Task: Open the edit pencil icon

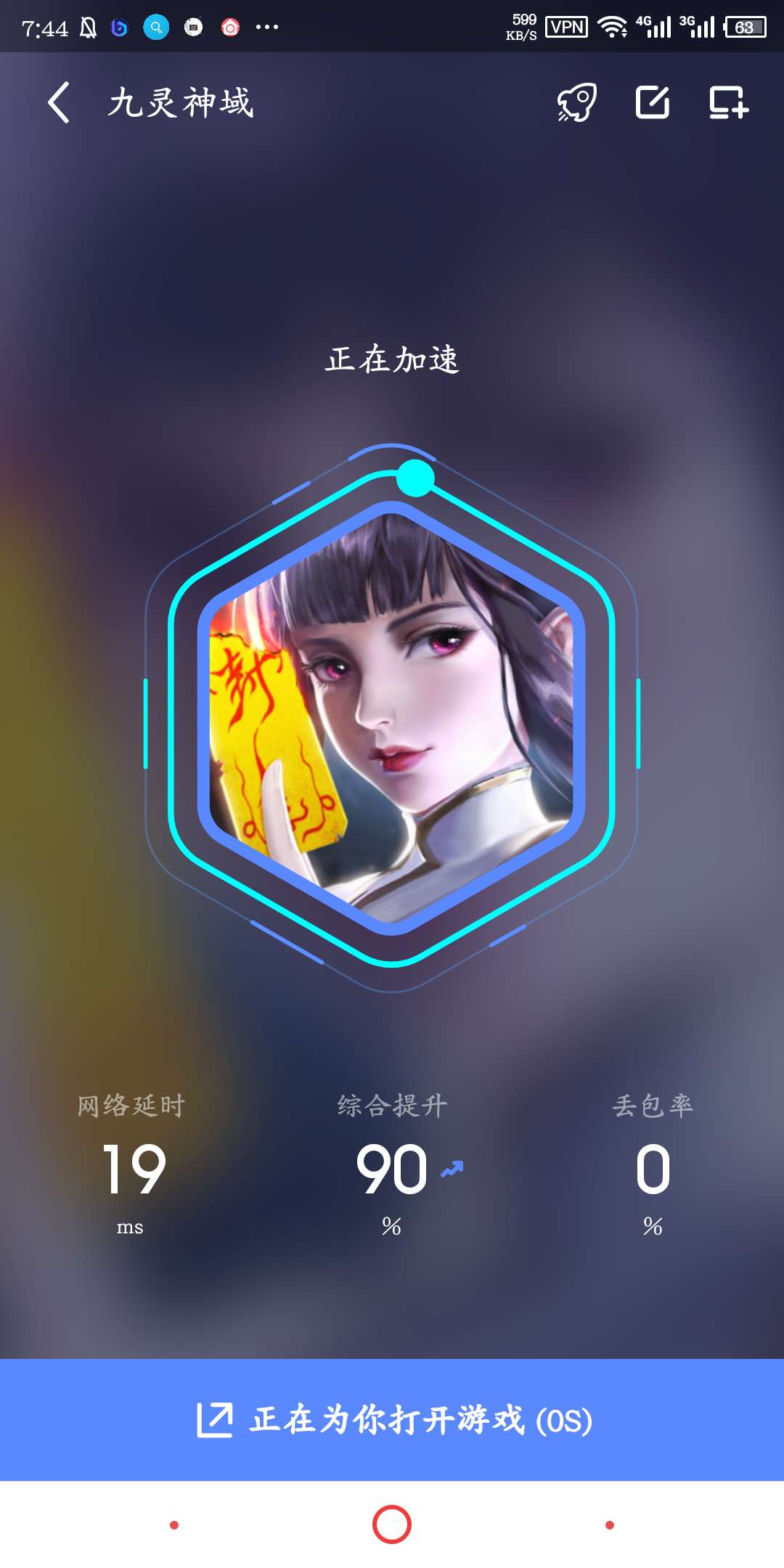Action: click(x=653, y=102)
